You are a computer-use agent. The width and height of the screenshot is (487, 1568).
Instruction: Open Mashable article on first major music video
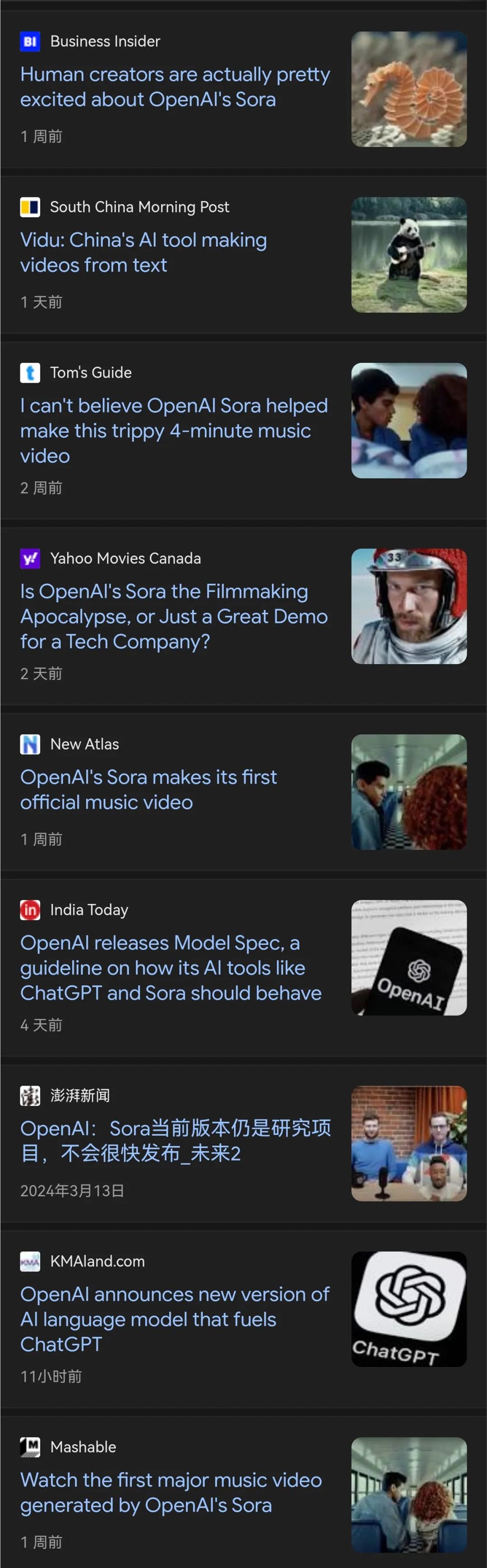171,1493
